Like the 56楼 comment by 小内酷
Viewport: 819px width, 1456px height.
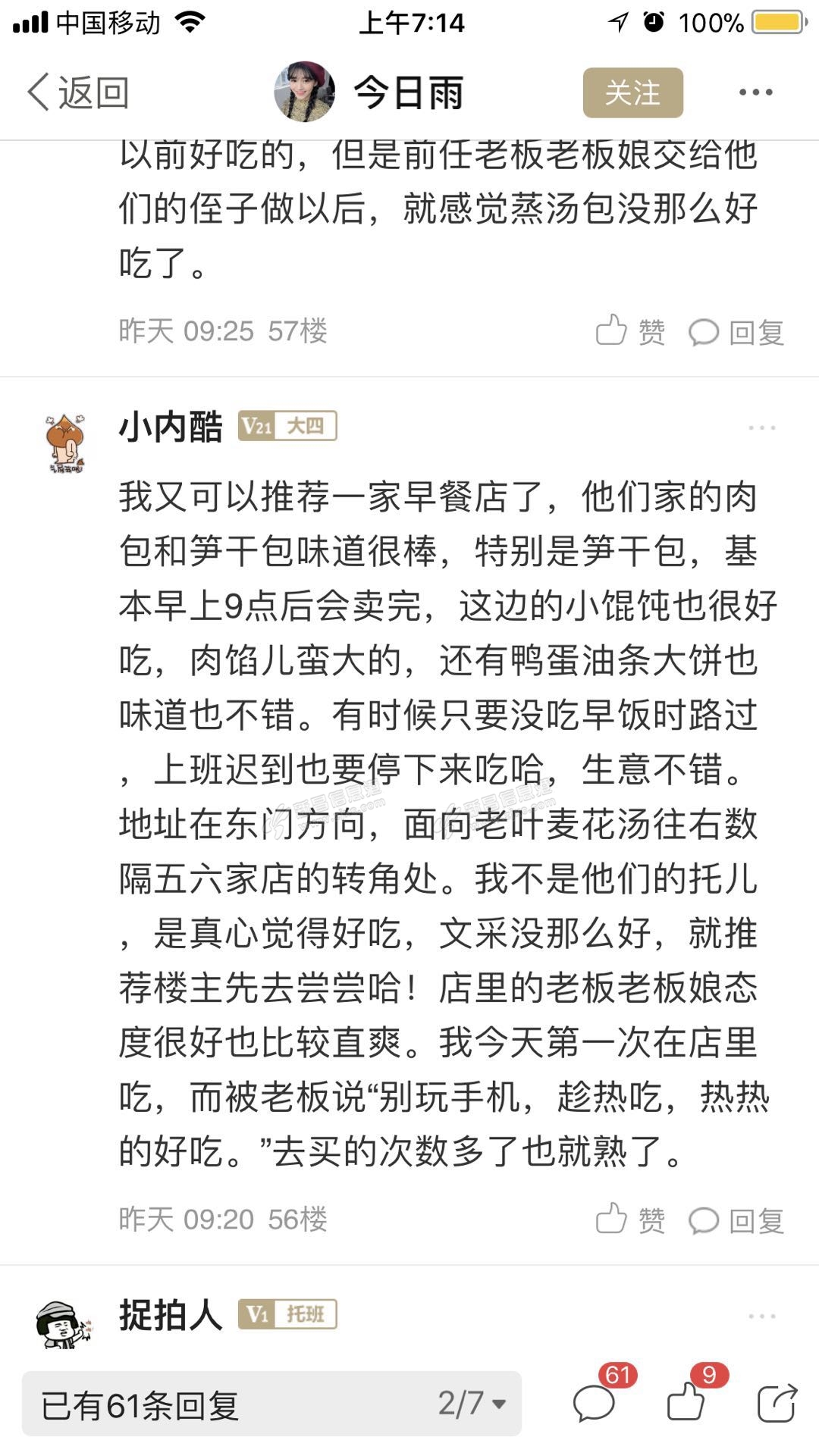pyautogui.click(x=630, y=1220)
